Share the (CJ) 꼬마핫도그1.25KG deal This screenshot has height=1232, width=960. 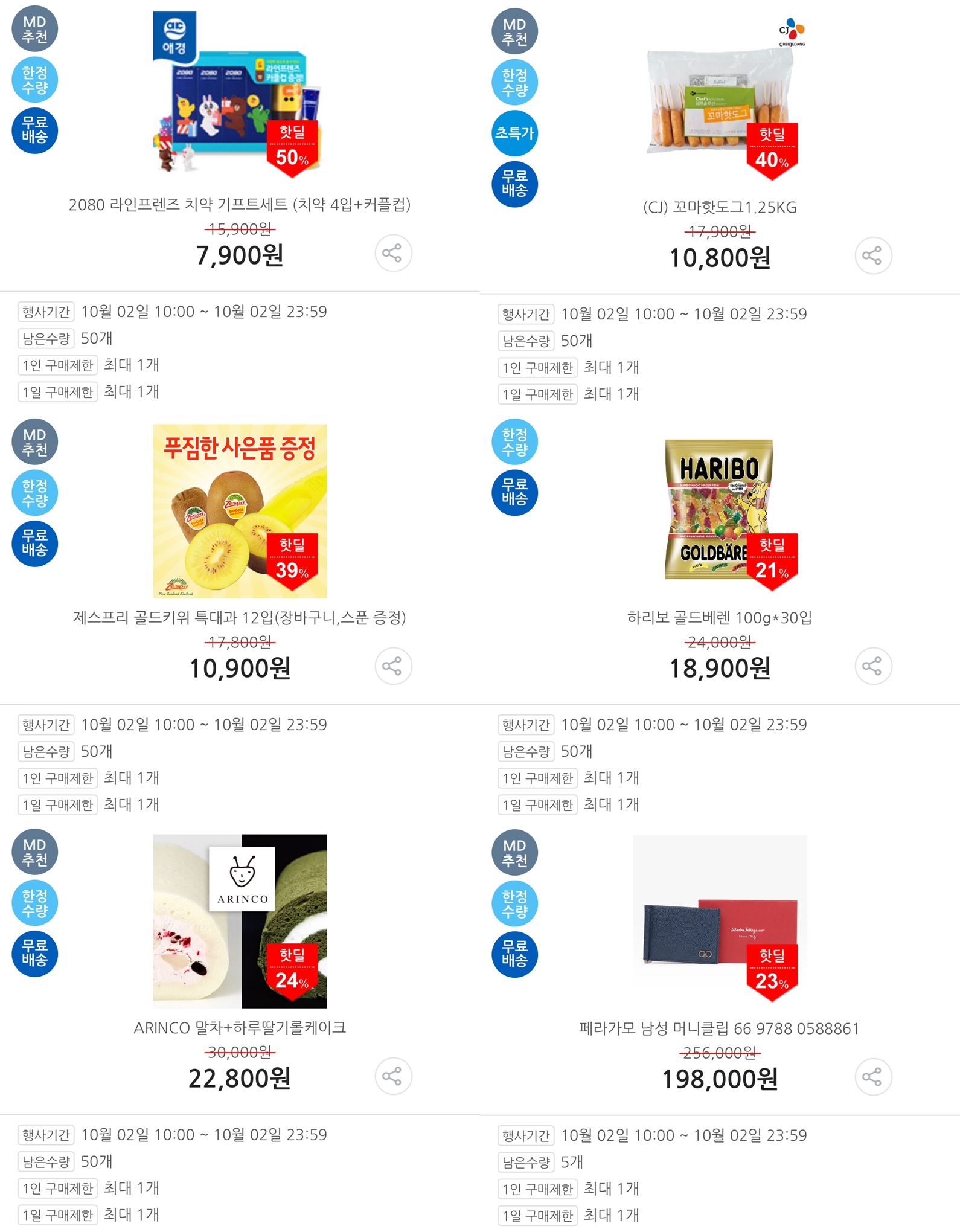tap(872, 255)
